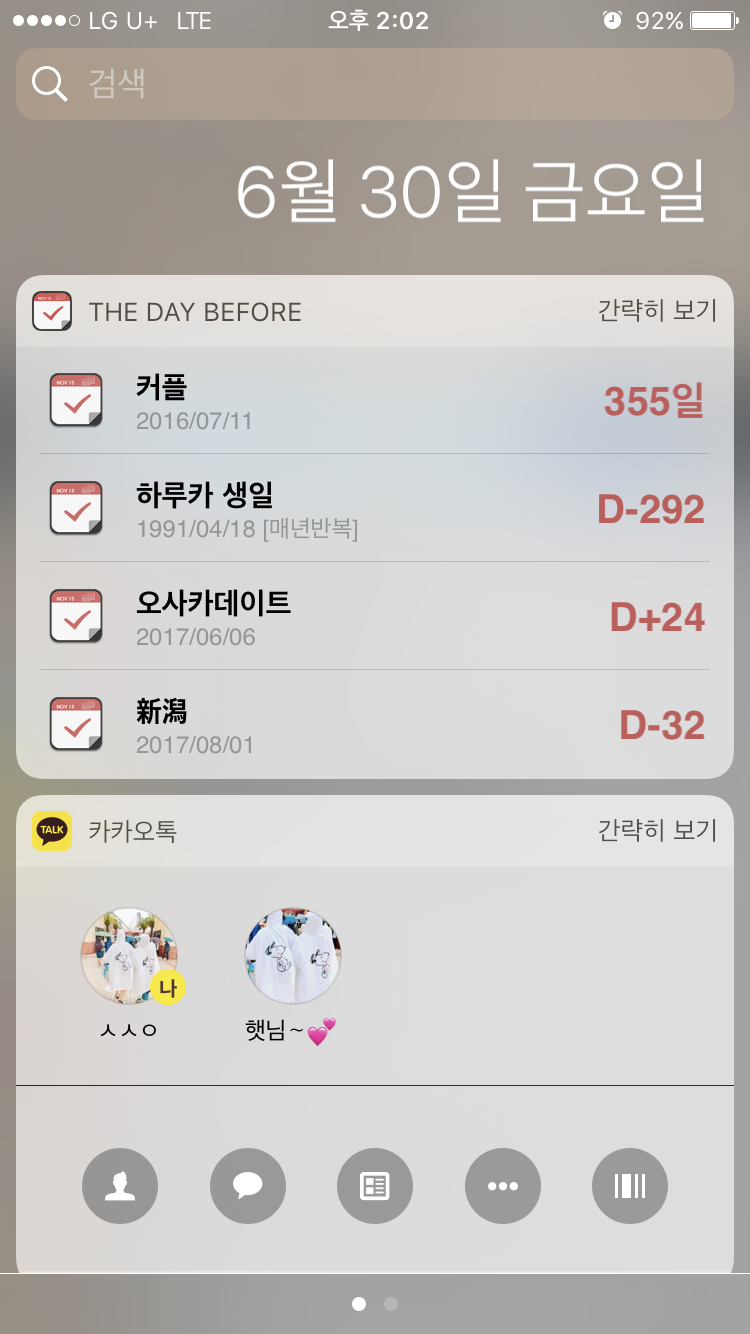The image size is (750, 1334).
Task: Open the 오사카데이트 entry
Action: click(375, 617)
